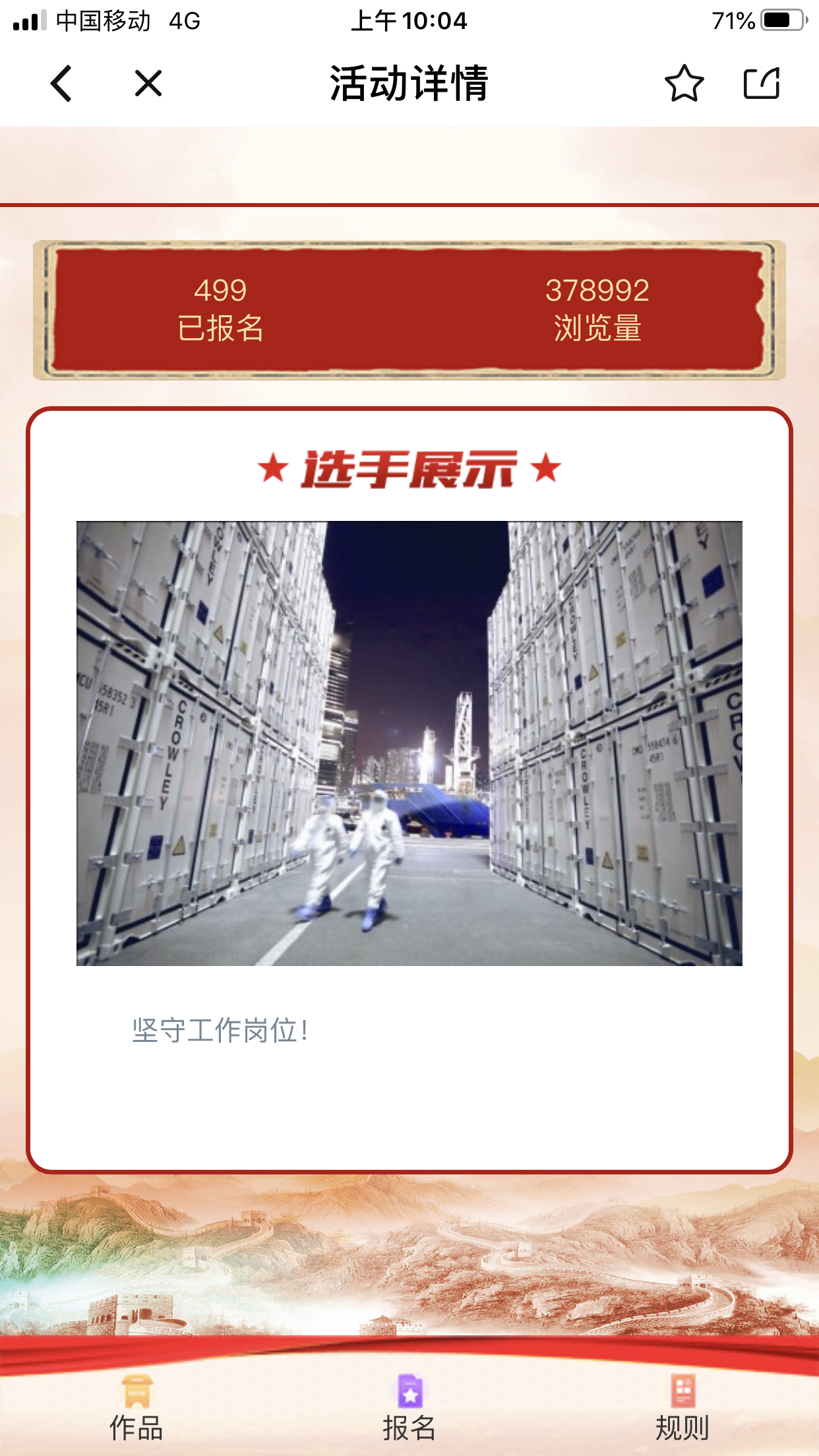
Task: Favorite this activity with the star icon
Action: (684, 84)
